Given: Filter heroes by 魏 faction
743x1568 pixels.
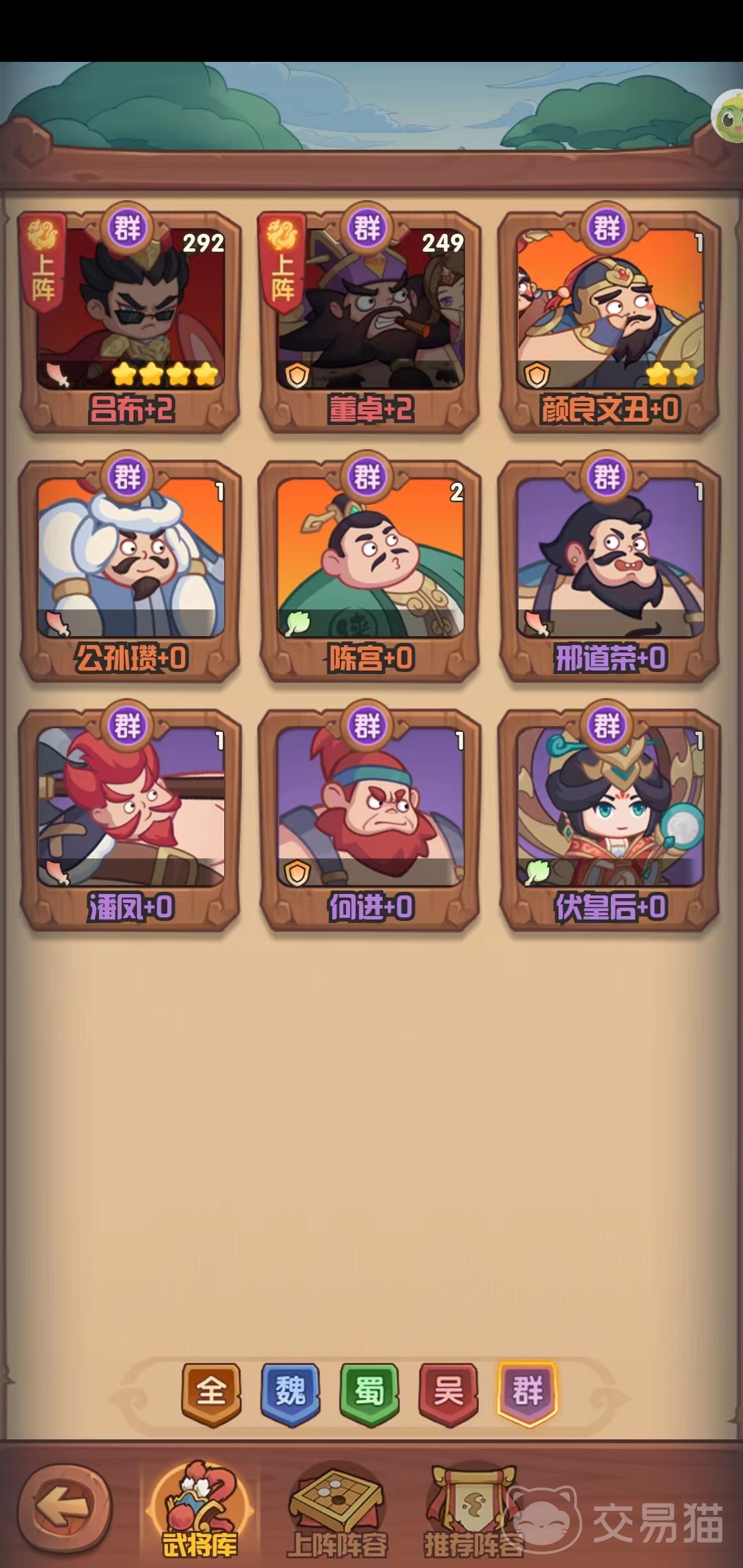Looking at the screenshot, I should point(290,1393).
